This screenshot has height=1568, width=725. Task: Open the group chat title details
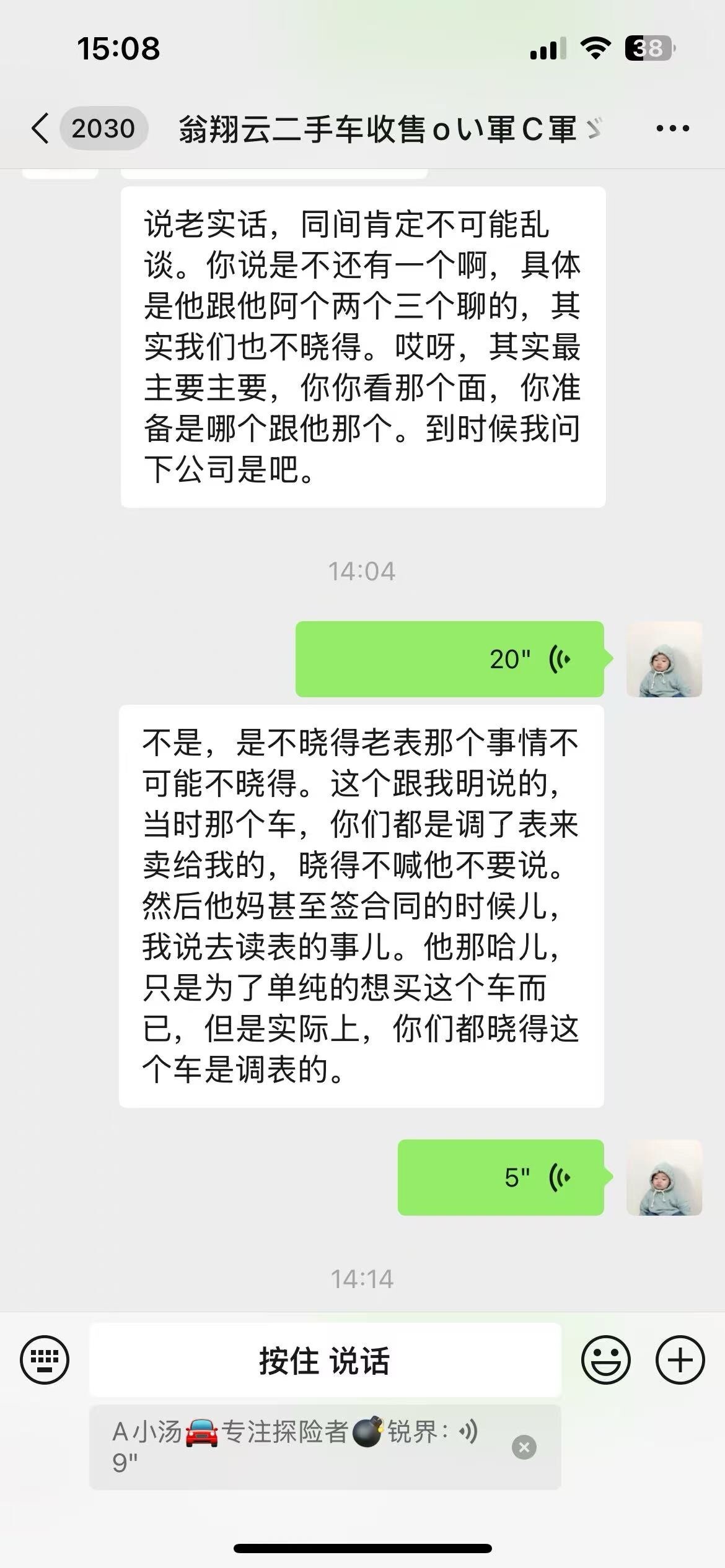[x=389, y=129]
